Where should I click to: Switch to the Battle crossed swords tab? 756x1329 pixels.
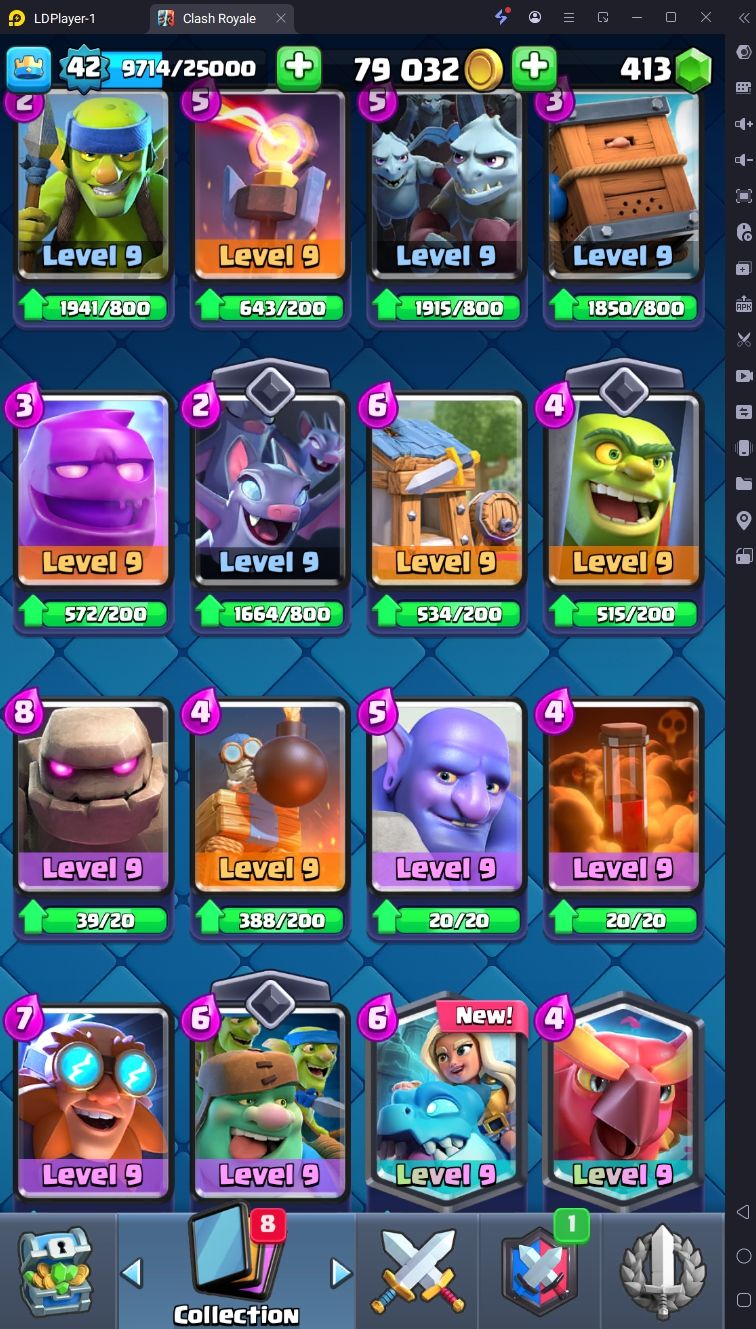(x=416, y=1271)
